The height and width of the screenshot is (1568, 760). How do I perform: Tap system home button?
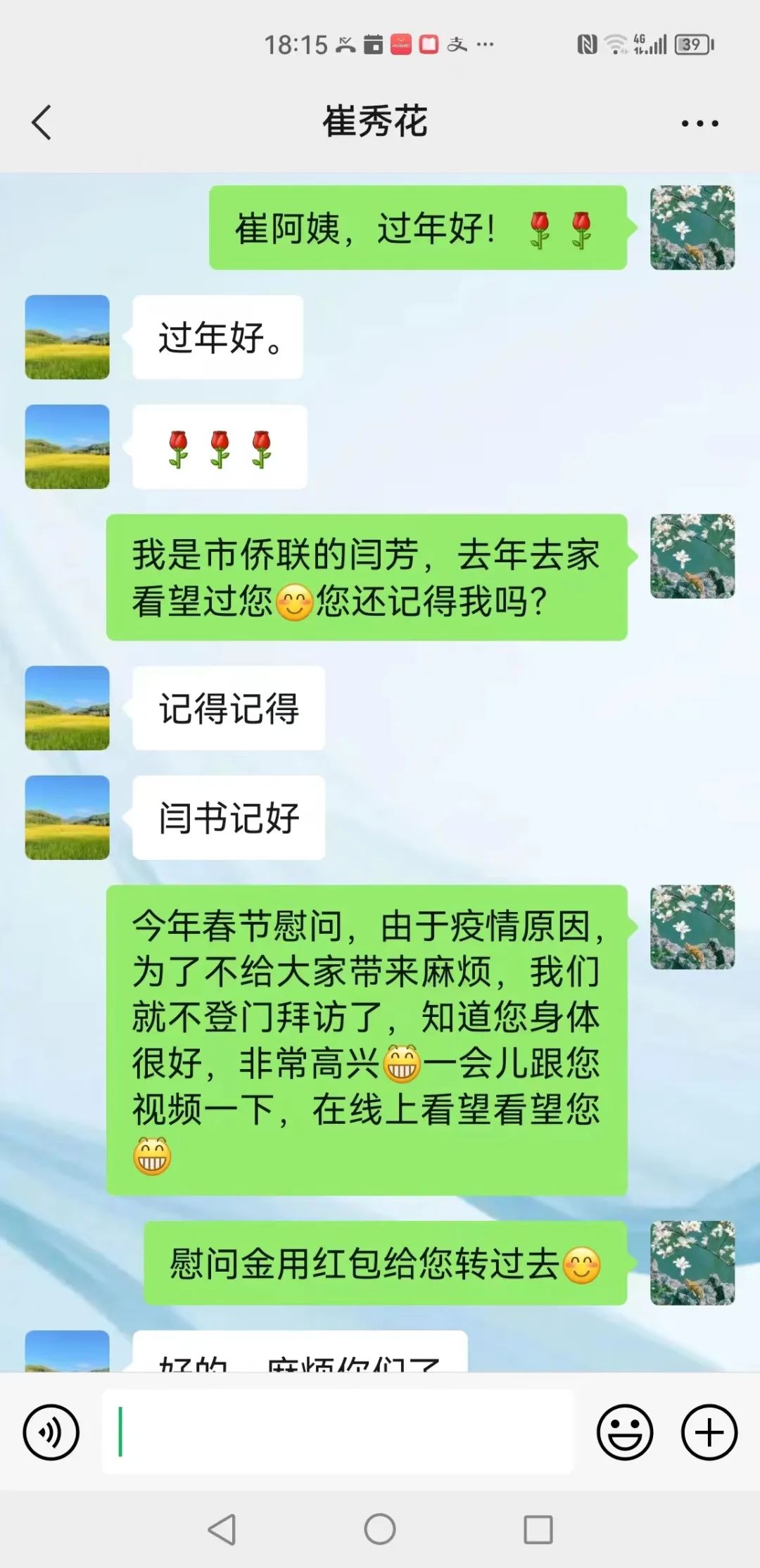coord(380,1529)
